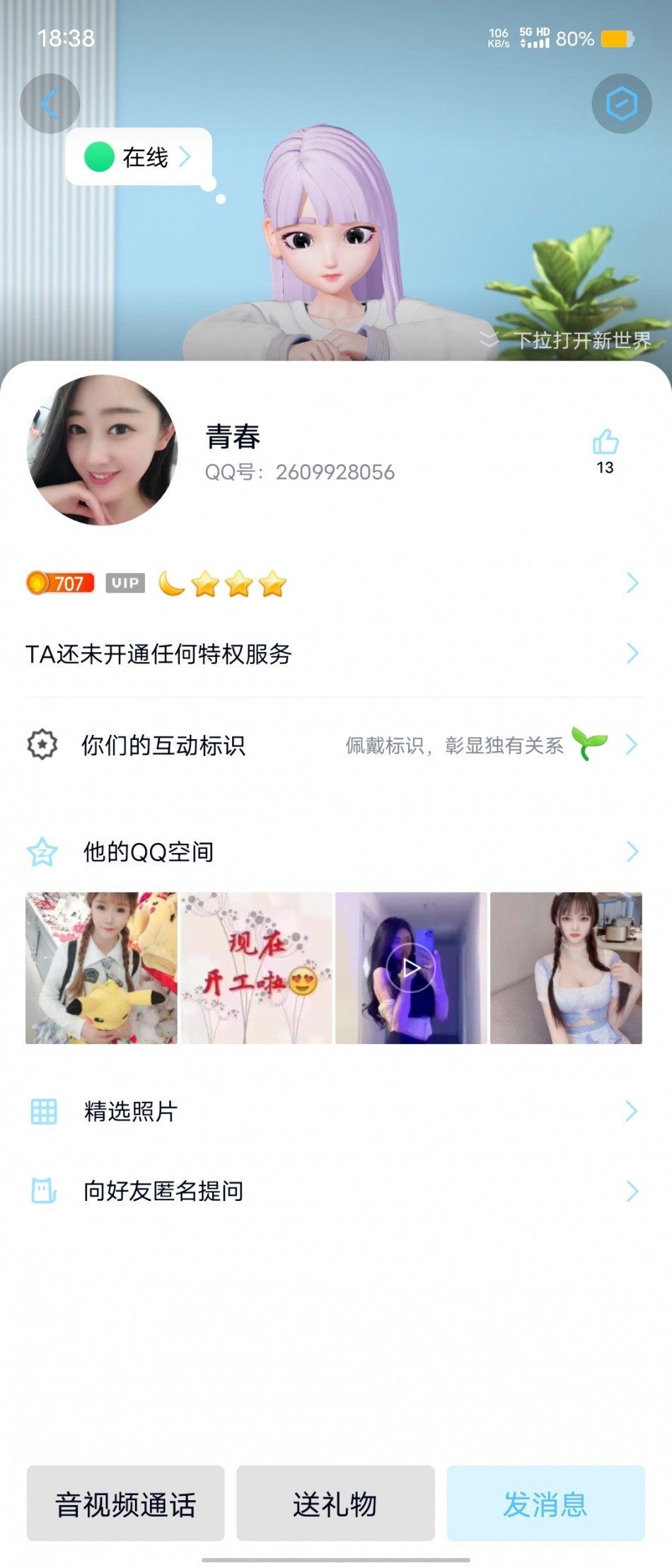
Task: Open the circular profile avatar
Action: [102, 450]
